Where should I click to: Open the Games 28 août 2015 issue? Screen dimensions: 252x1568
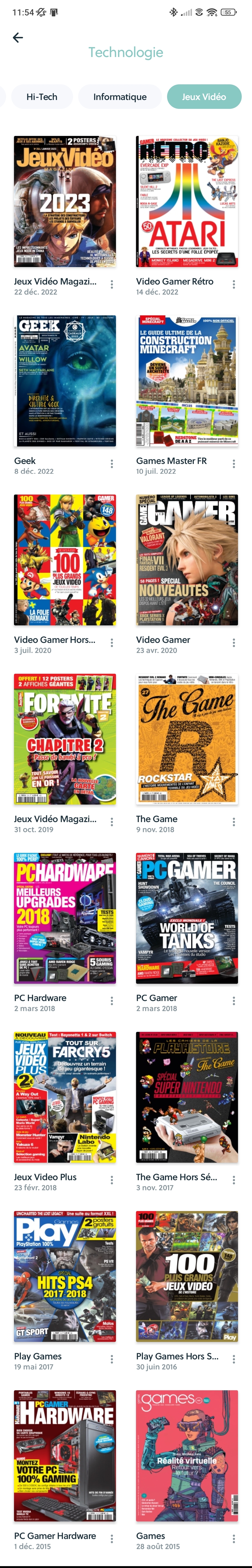click(187, 1455)
